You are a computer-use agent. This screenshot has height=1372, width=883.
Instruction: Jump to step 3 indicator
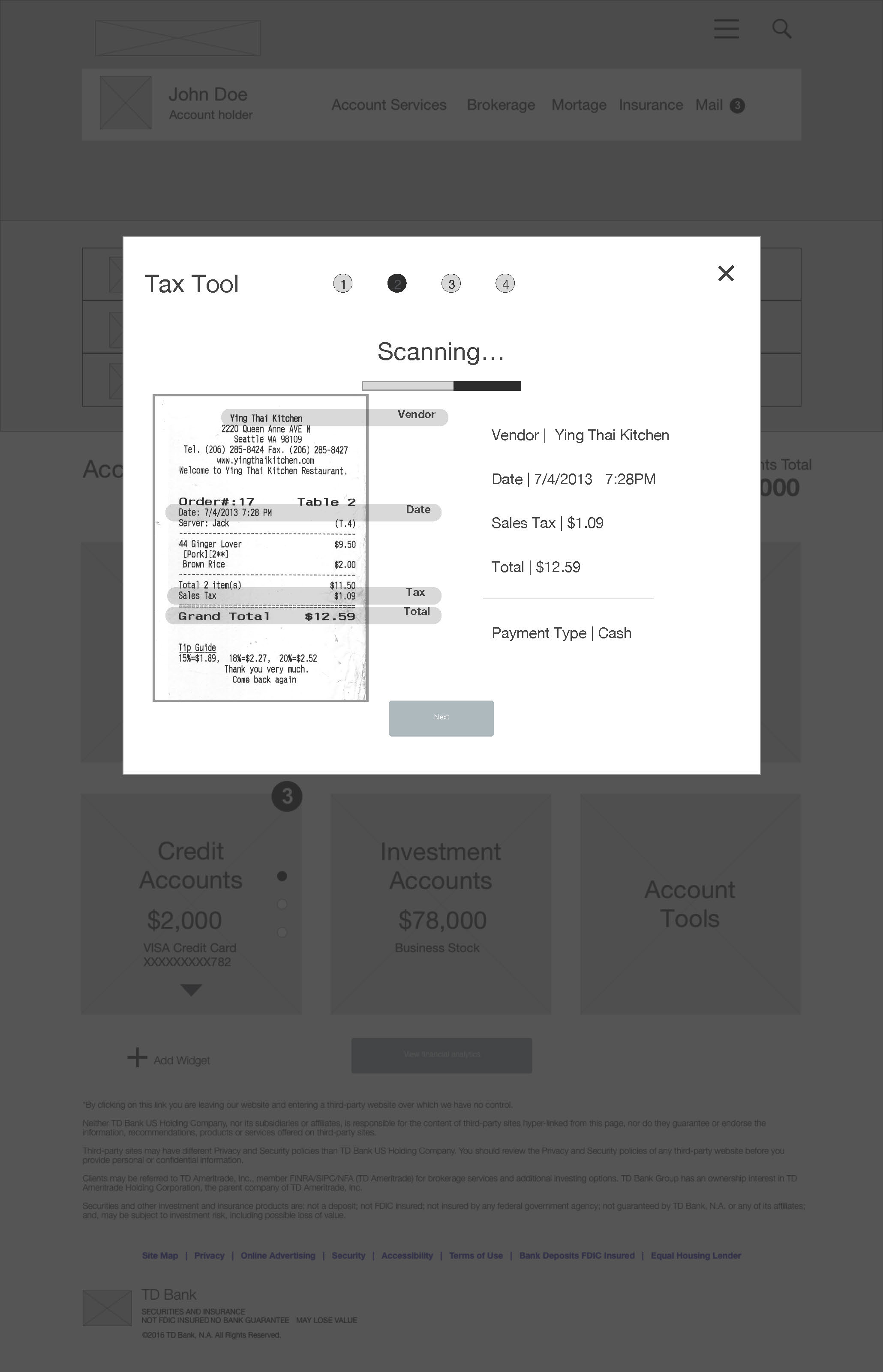[x=451, y=284]
